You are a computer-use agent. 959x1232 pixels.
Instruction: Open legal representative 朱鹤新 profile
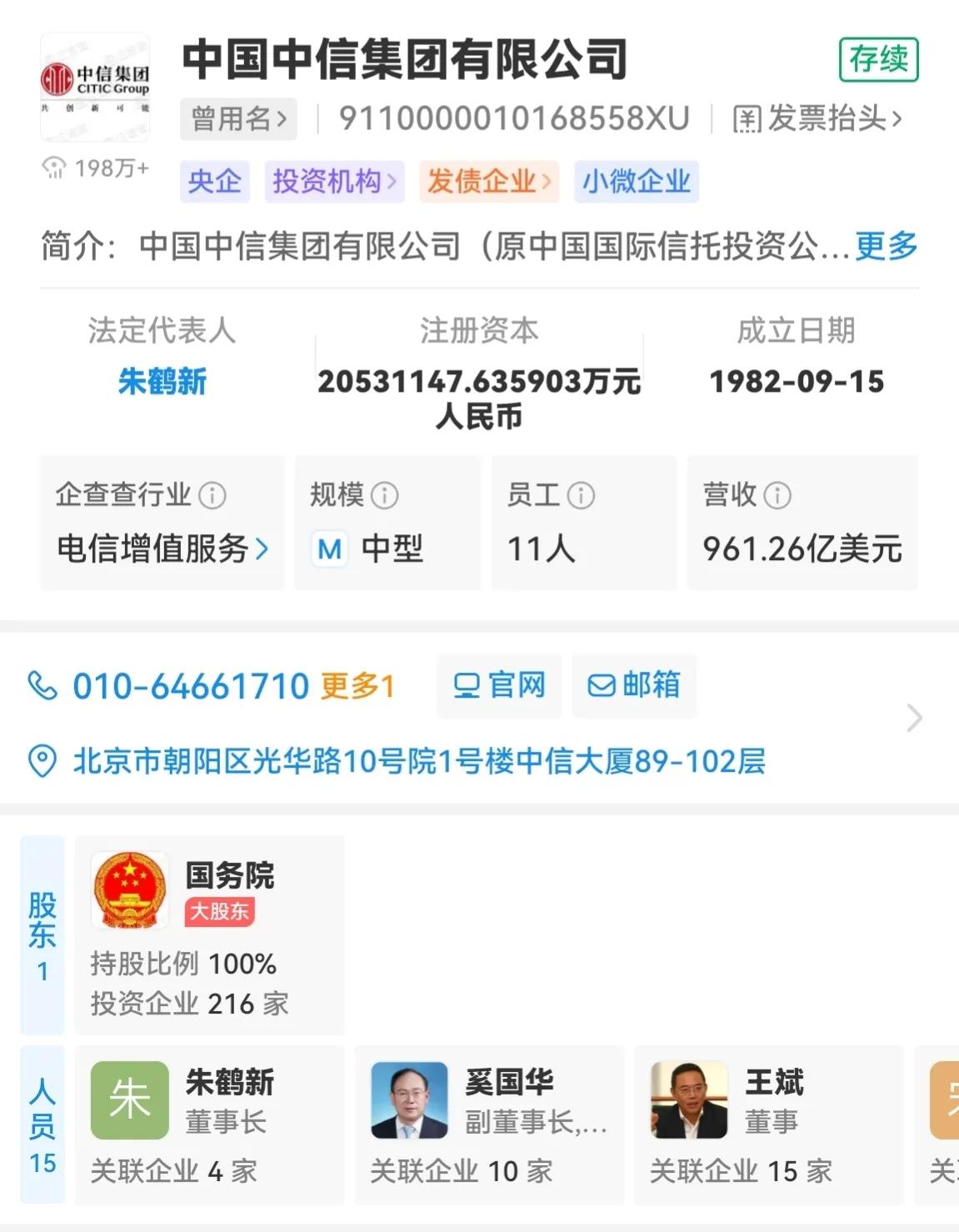pos(162,382)
